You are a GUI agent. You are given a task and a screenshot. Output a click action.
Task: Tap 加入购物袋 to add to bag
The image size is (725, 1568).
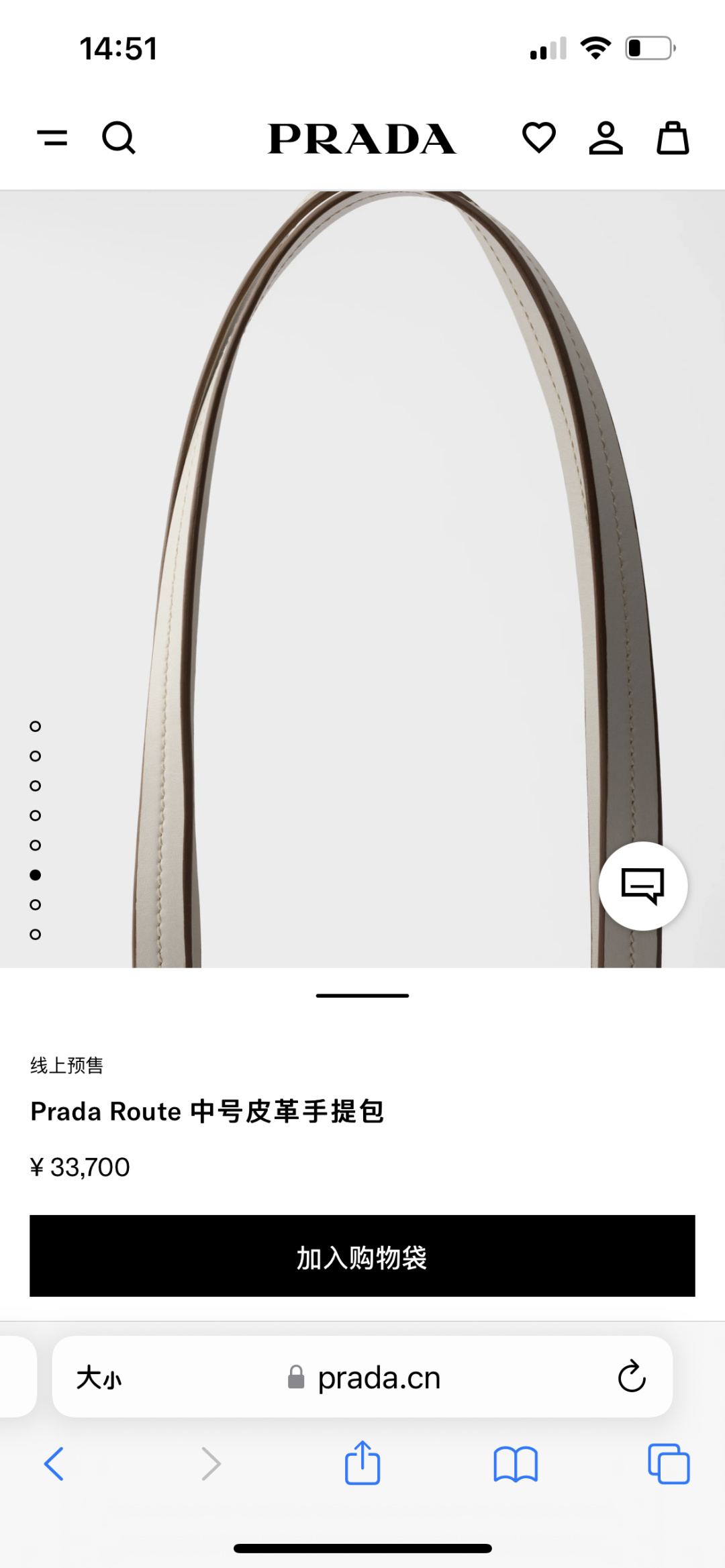click(362, 1255)
